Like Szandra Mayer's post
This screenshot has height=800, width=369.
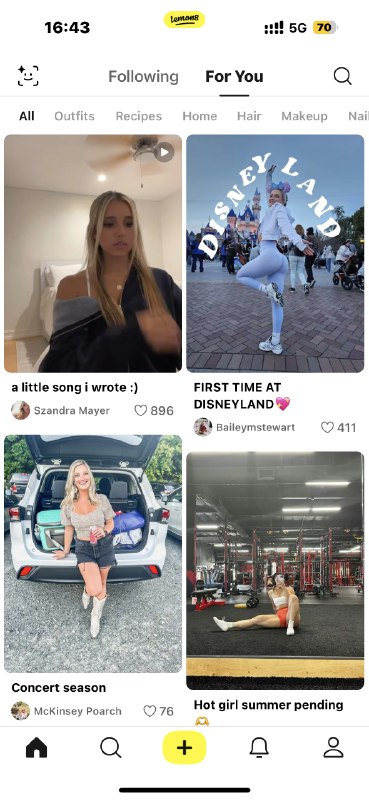pyautogui.click(x=154, y=410)
